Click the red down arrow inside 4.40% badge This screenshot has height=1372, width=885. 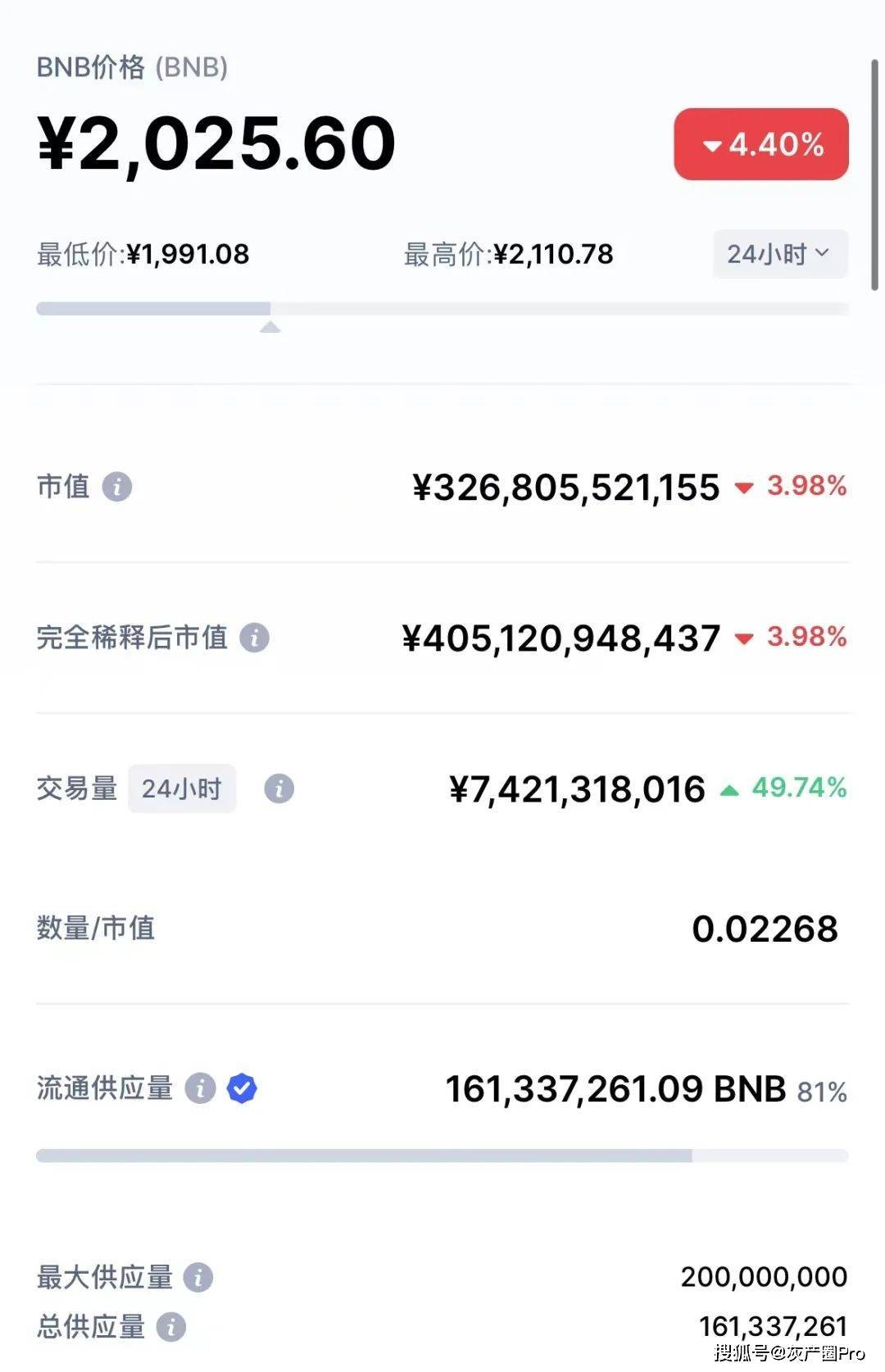pyautogui.click(x=712, y=144)
